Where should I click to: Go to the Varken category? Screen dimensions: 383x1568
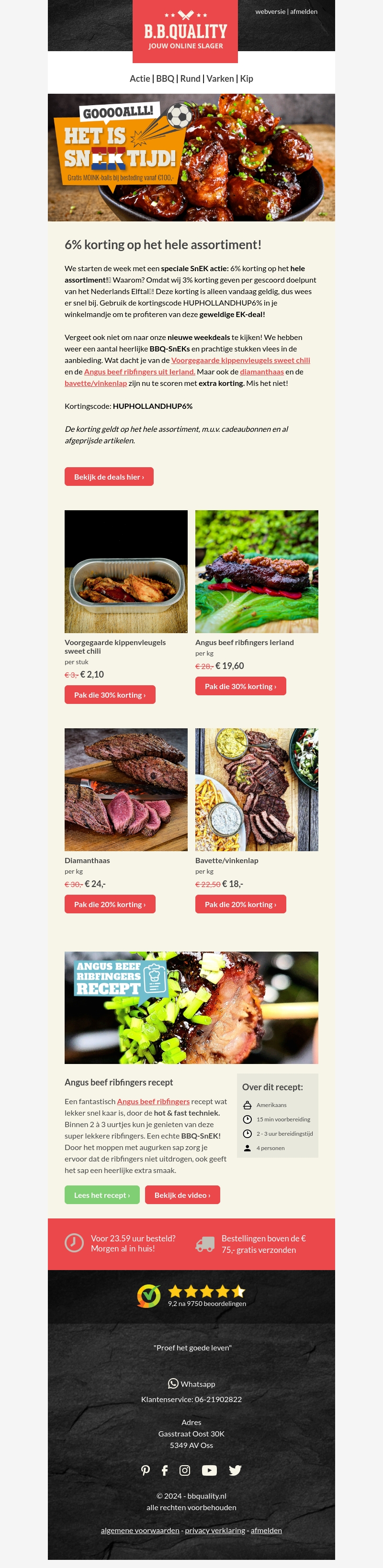(220, 78)
